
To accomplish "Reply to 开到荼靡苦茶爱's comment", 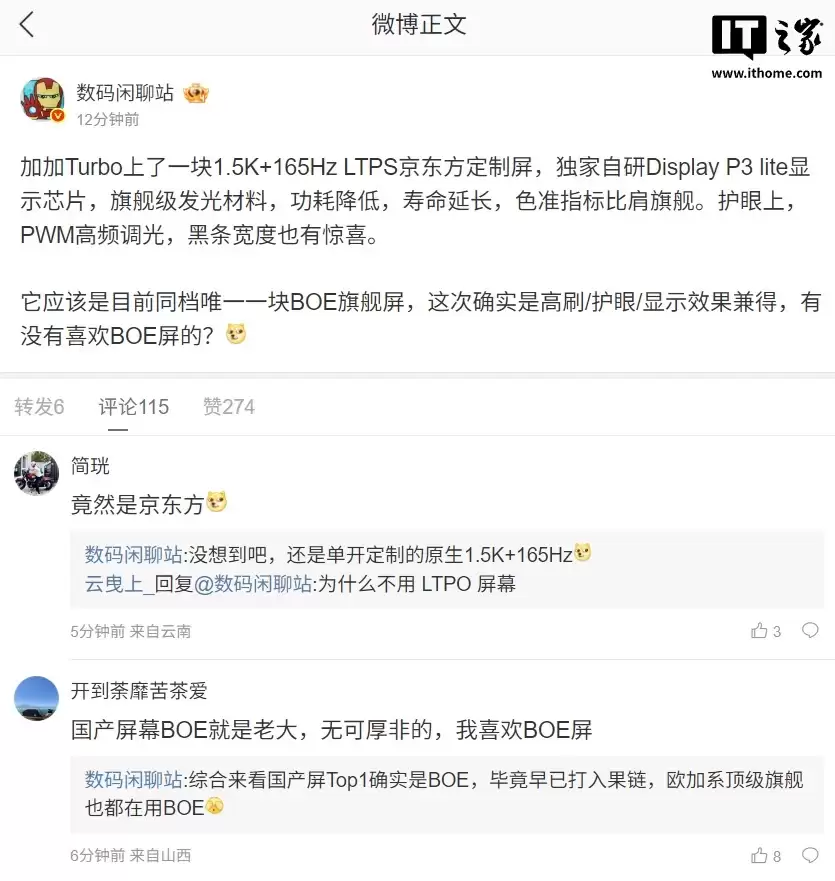I will pyautogui.click(x=810, y=856).
